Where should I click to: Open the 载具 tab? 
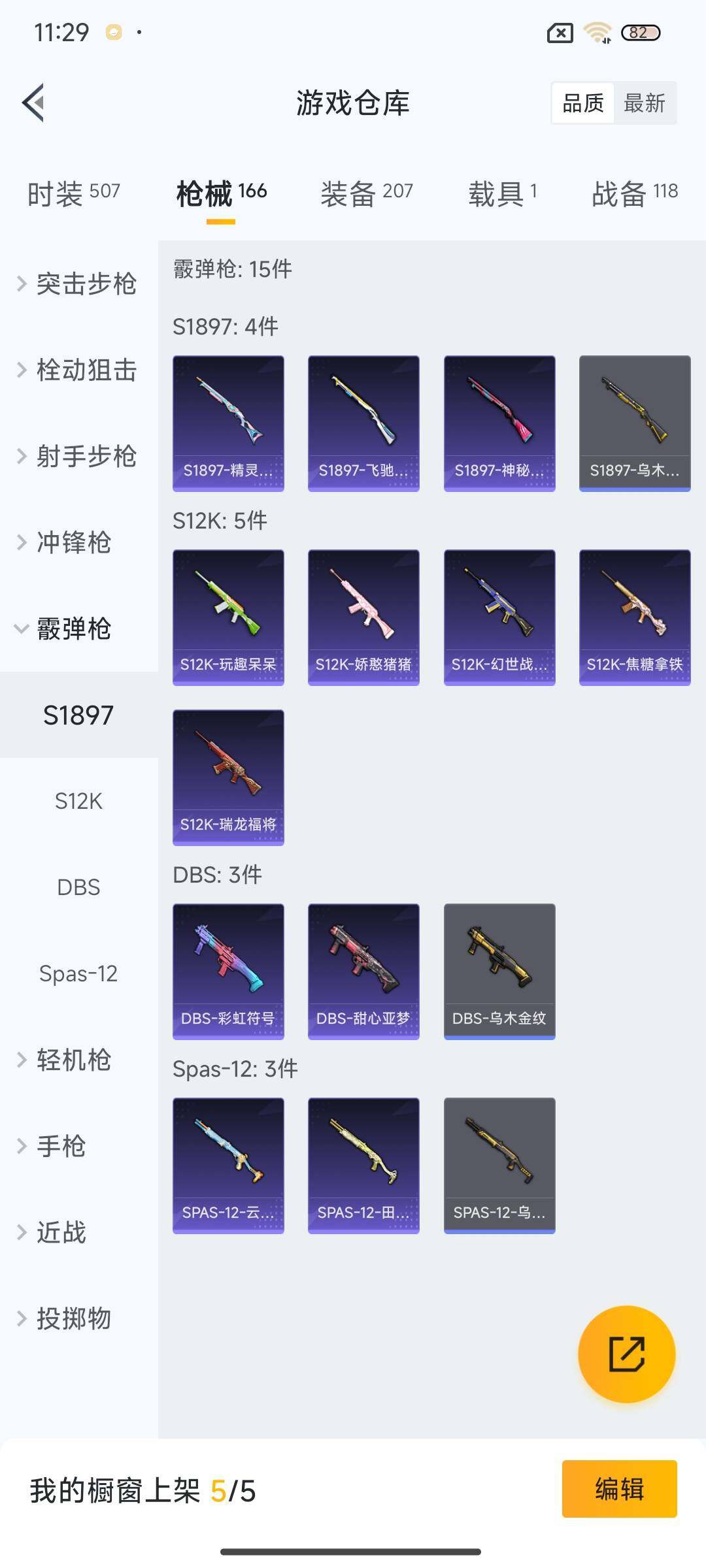(502, 193)
